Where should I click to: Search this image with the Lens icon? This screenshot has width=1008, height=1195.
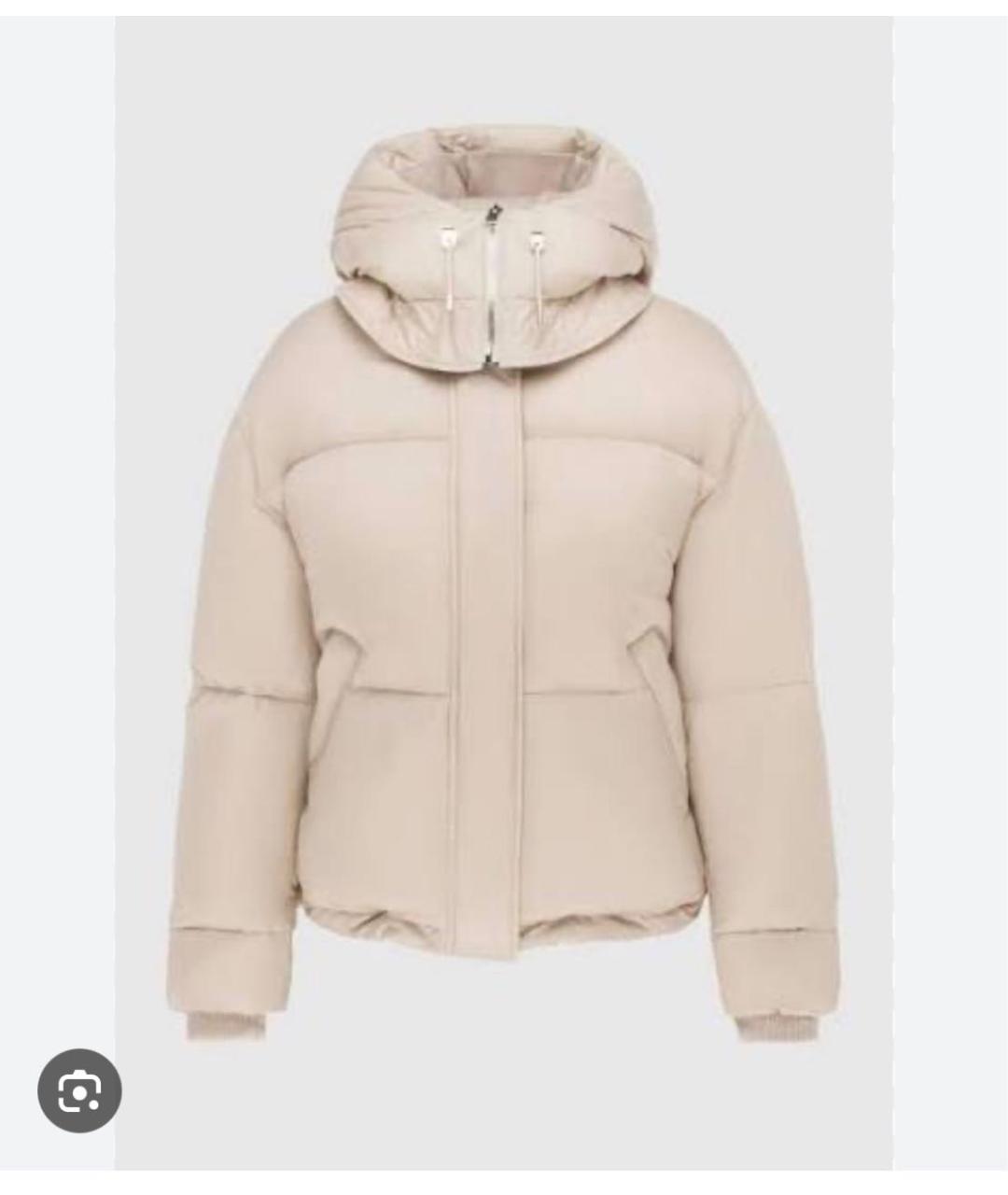(79, 1091)
